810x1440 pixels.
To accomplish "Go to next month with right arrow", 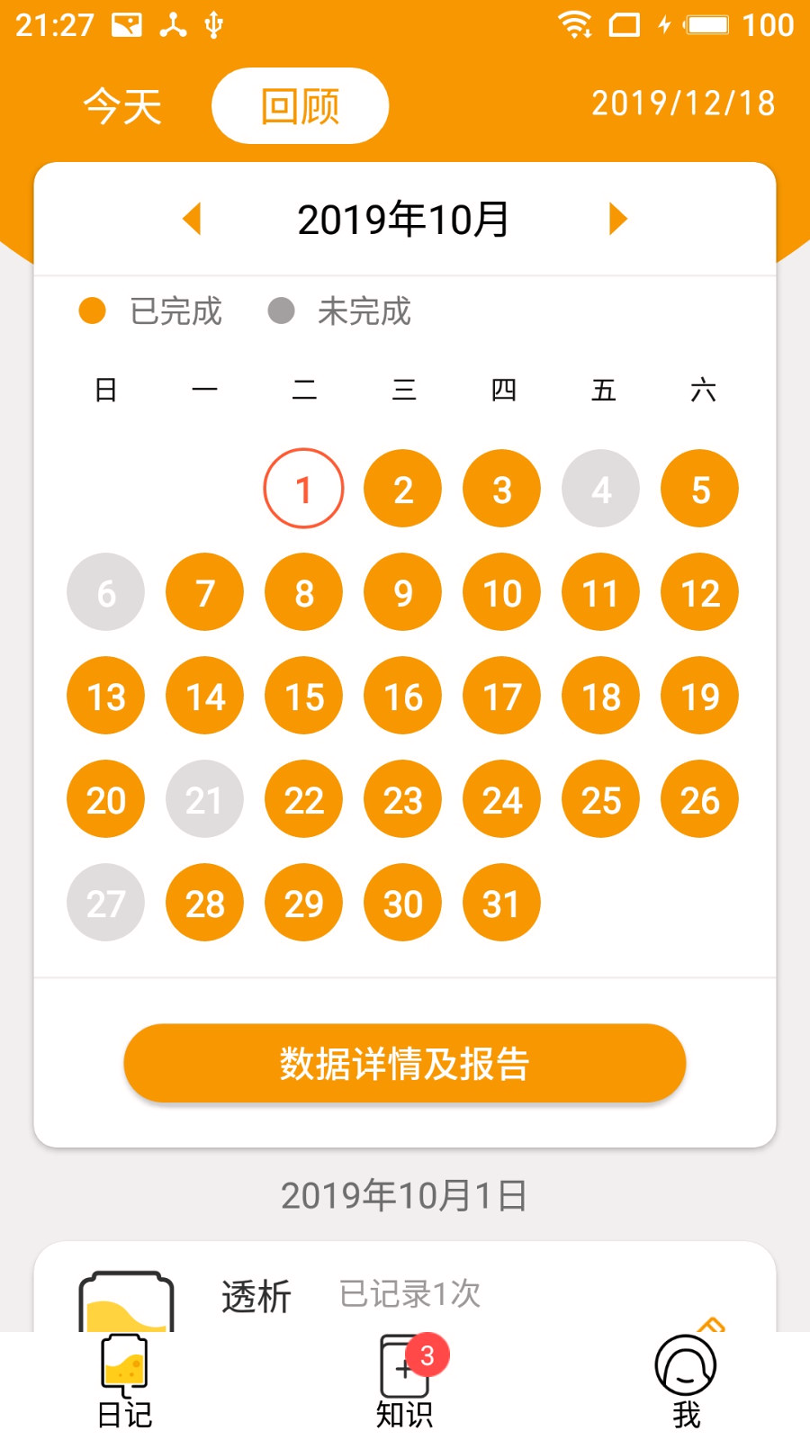I will 618,219.
